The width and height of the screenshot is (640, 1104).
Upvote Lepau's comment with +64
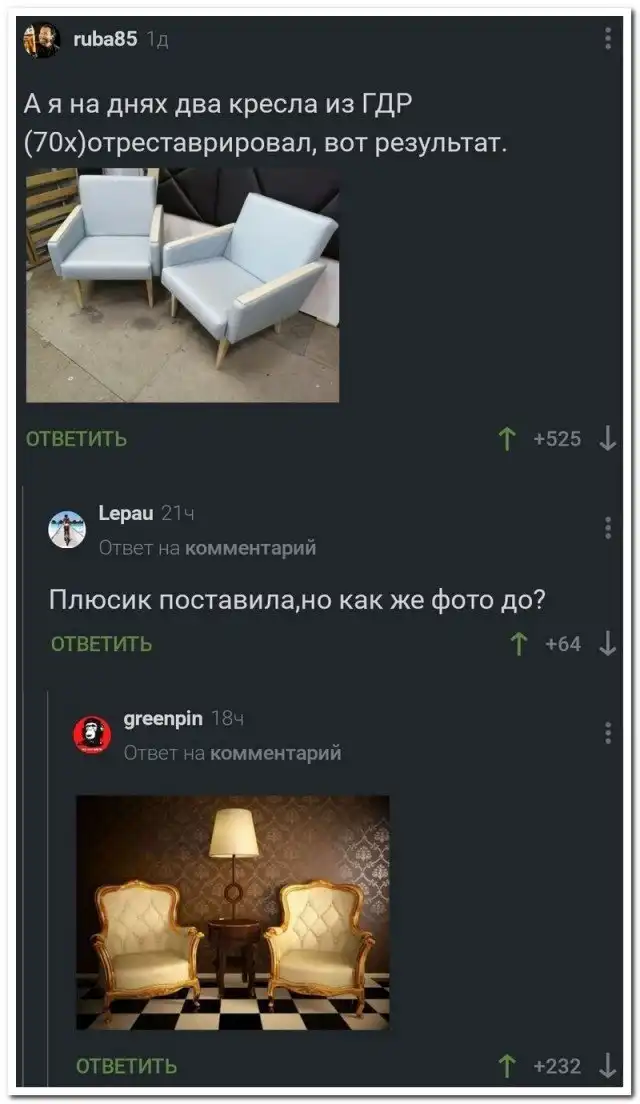[519, 644]
